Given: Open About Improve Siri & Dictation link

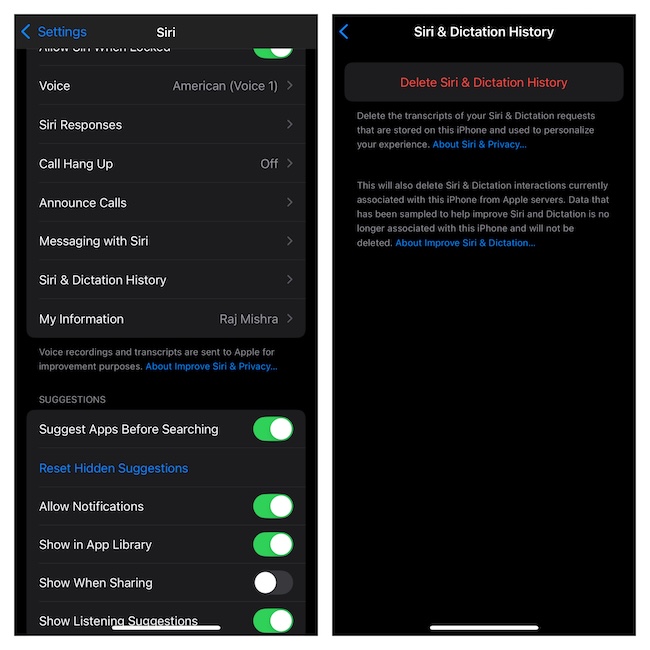Looking at the screenshot, I should (x=465, y=243).
